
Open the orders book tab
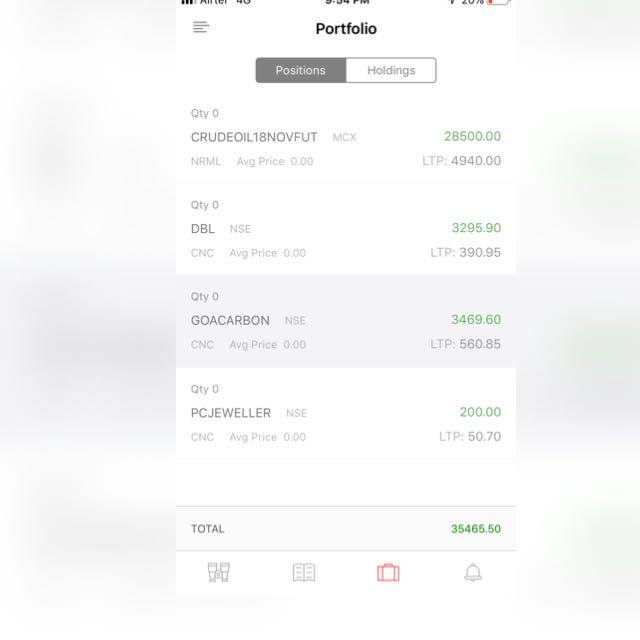(304, 572)
